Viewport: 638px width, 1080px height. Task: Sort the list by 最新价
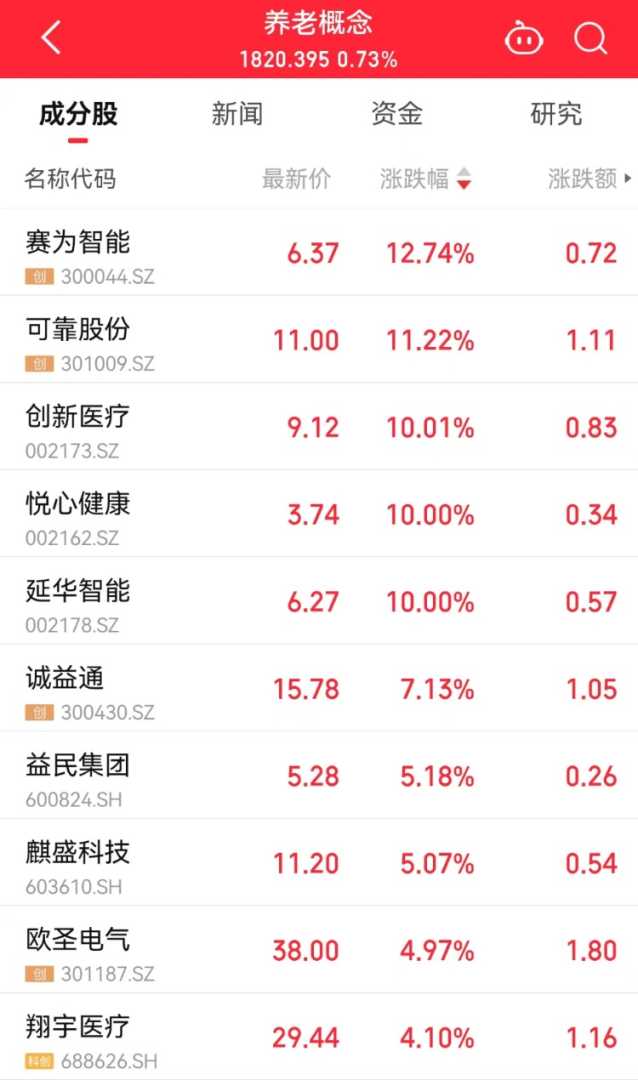pyautogui.click(x=296, y=180)
